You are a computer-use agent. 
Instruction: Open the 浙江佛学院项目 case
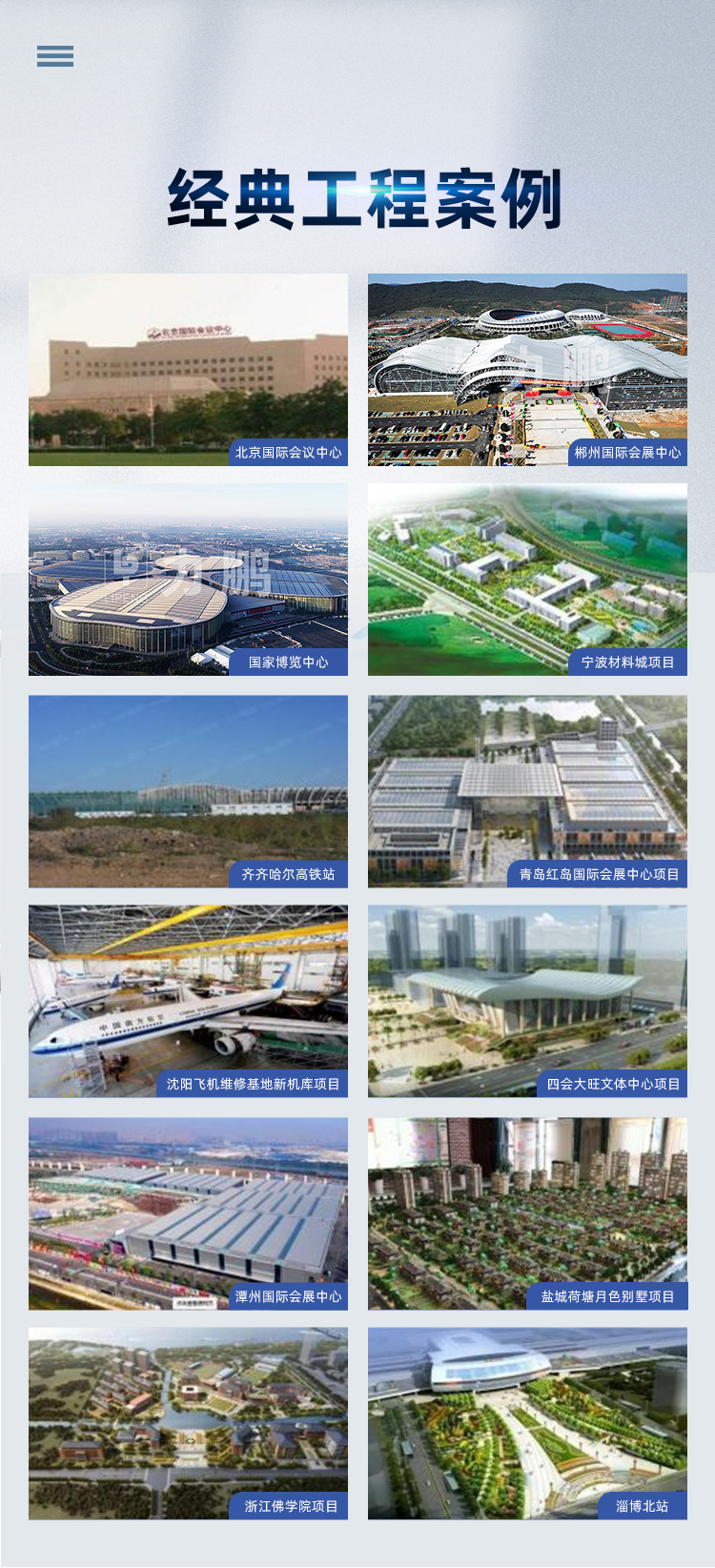(x=188, y=1424)
